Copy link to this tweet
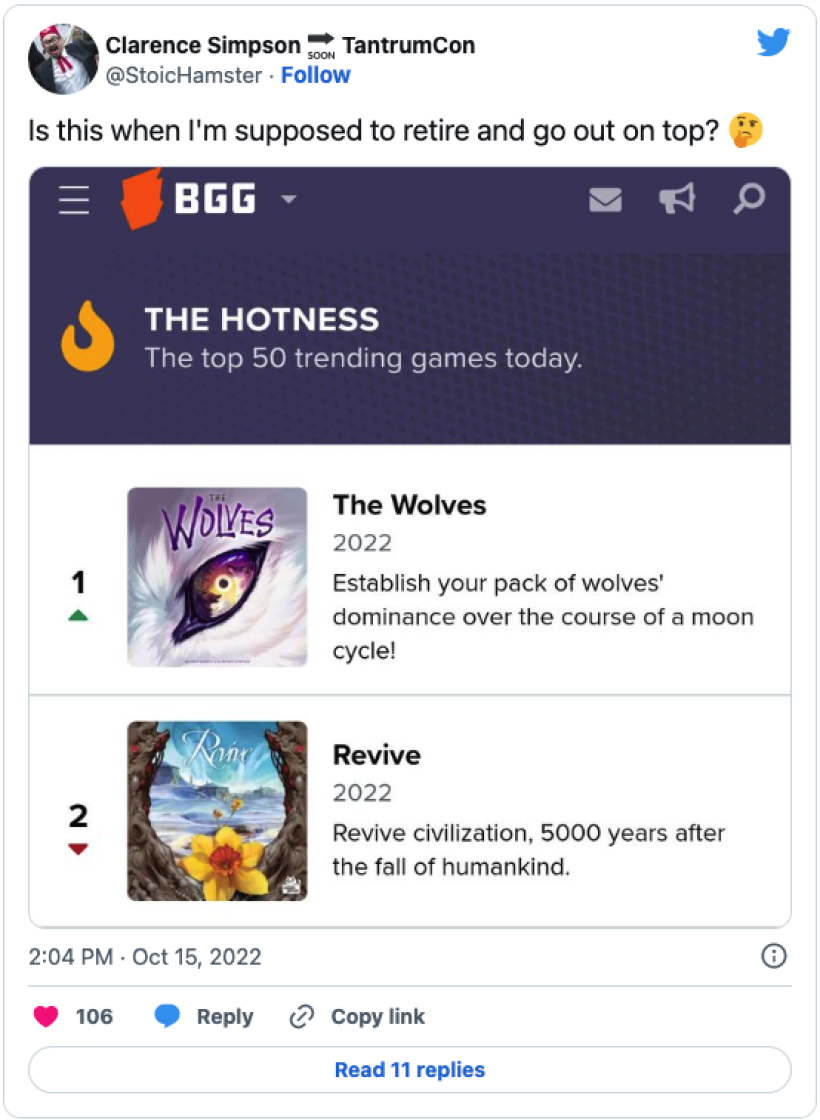The width and height of the screenshot is (820, 1120). coord(357,1017)
